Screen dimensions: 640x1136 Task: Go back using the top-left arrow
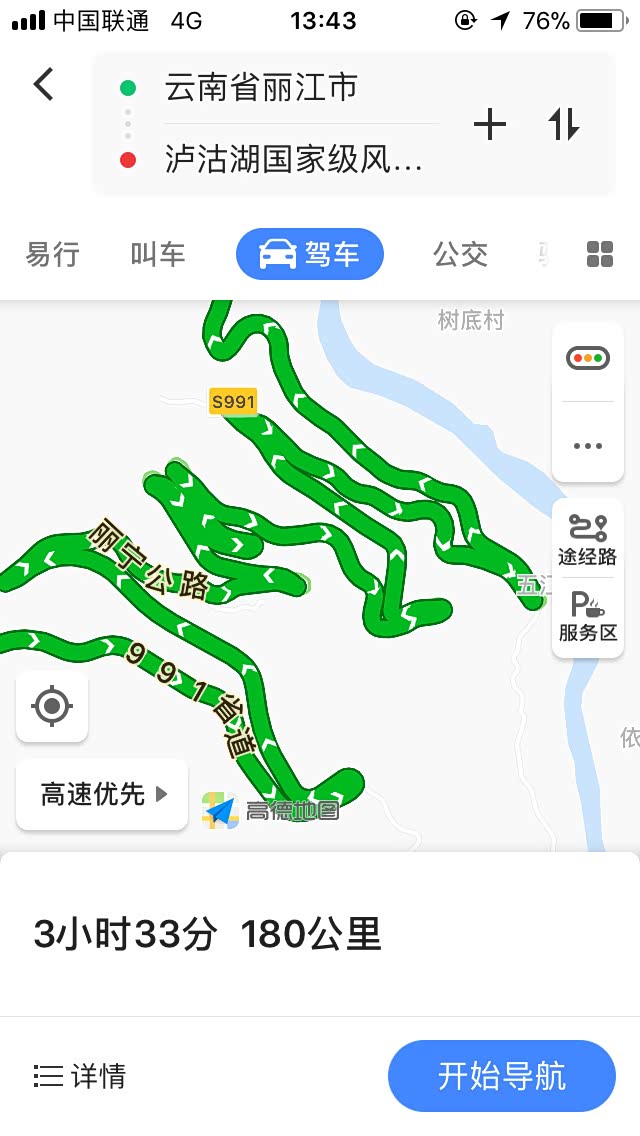pyautogui.click(x=43, y=84)
